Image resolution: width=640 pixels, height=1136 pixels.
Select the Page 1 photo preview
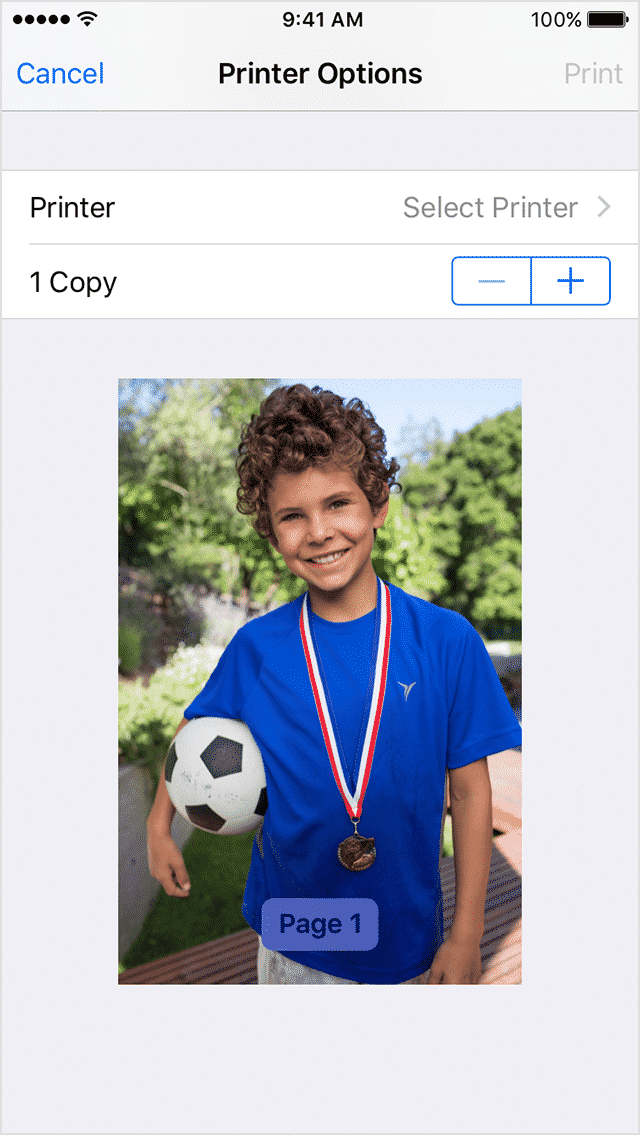click(320, 680)
